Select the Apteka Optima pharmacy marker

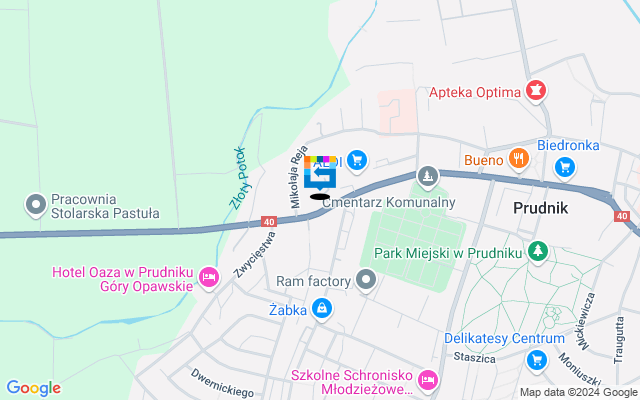pyautogui.click(x=537, y=91)
